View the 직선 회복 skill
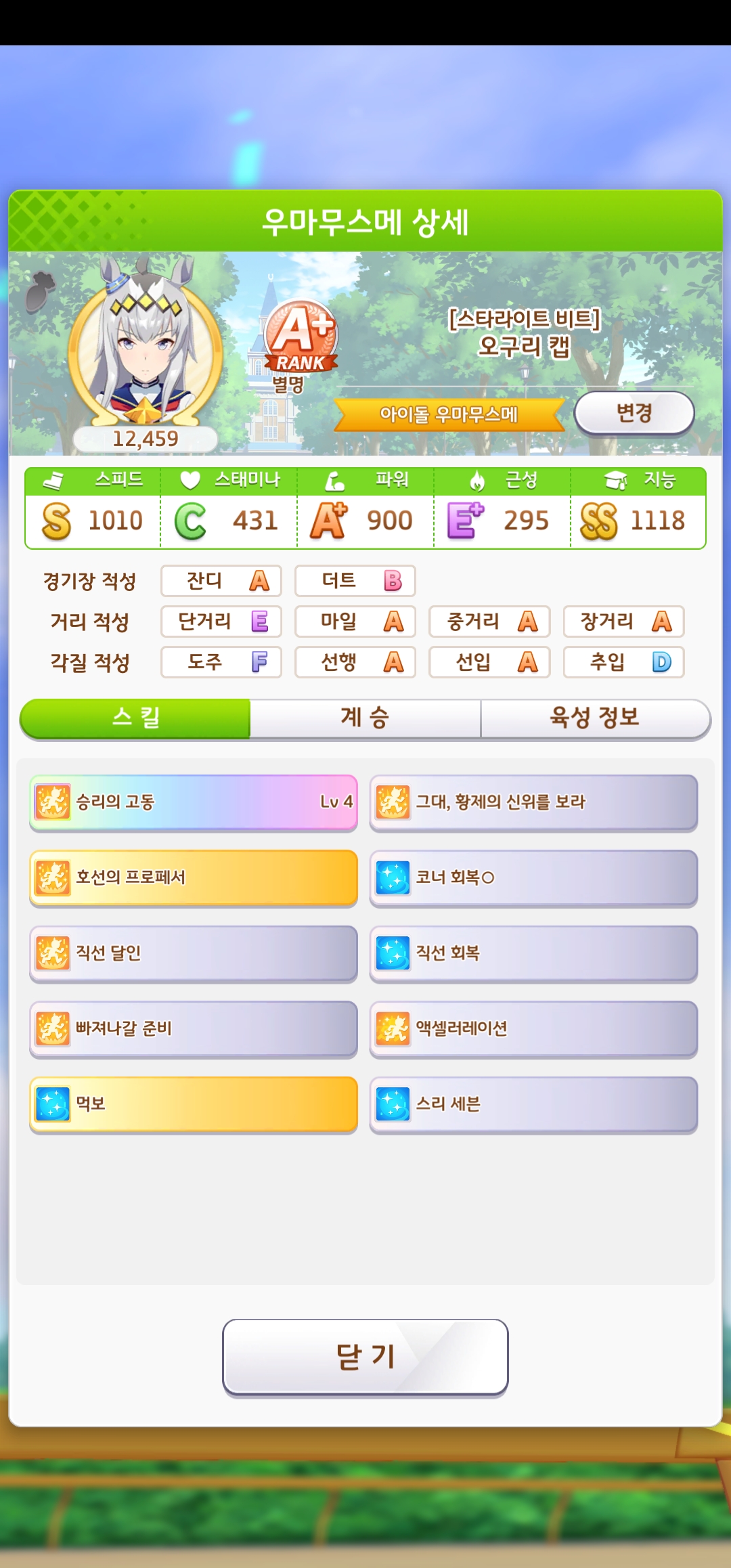 coord(533,953)
